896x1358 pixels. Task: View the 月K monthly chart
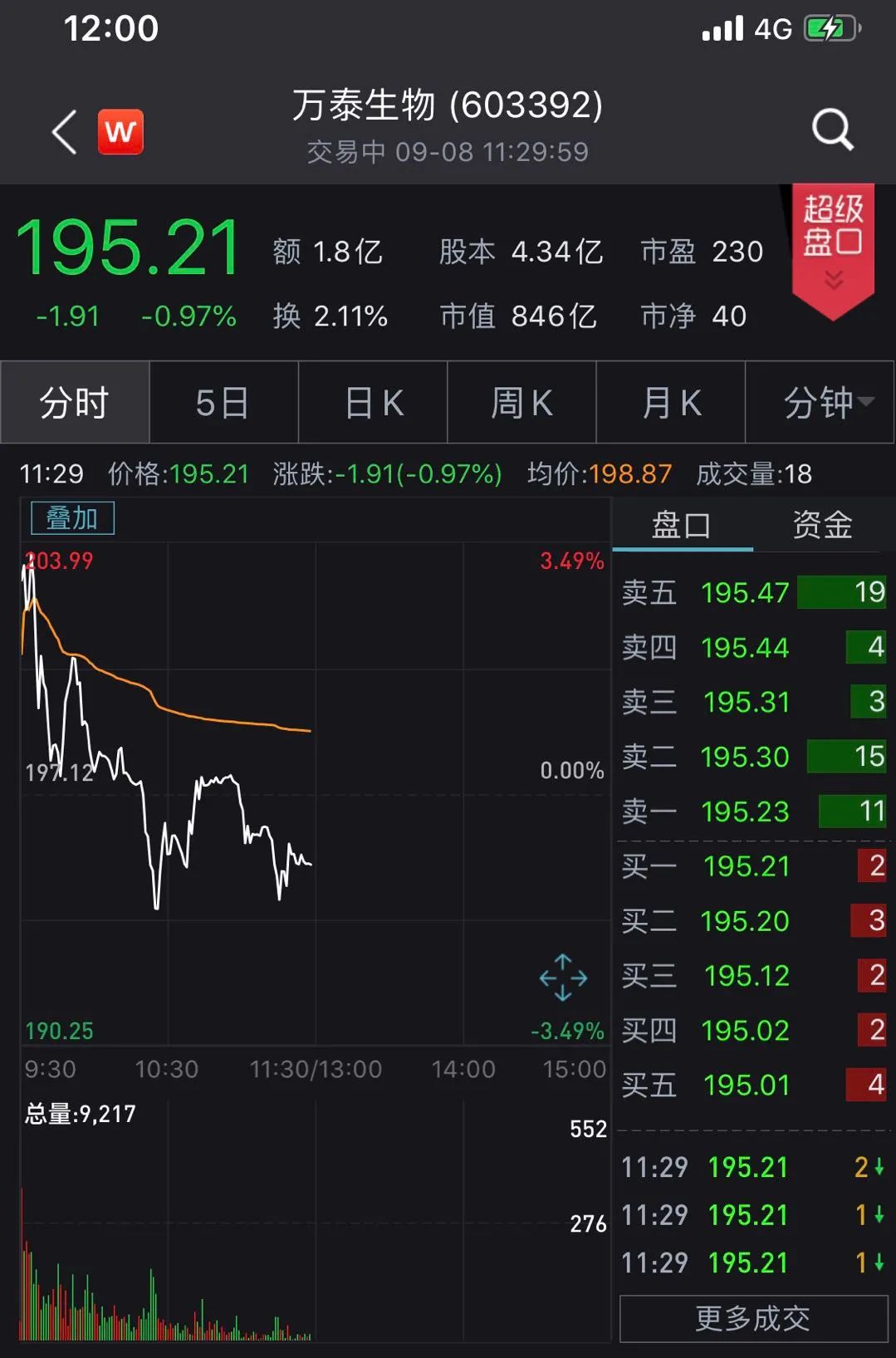[x=671, y=403]
